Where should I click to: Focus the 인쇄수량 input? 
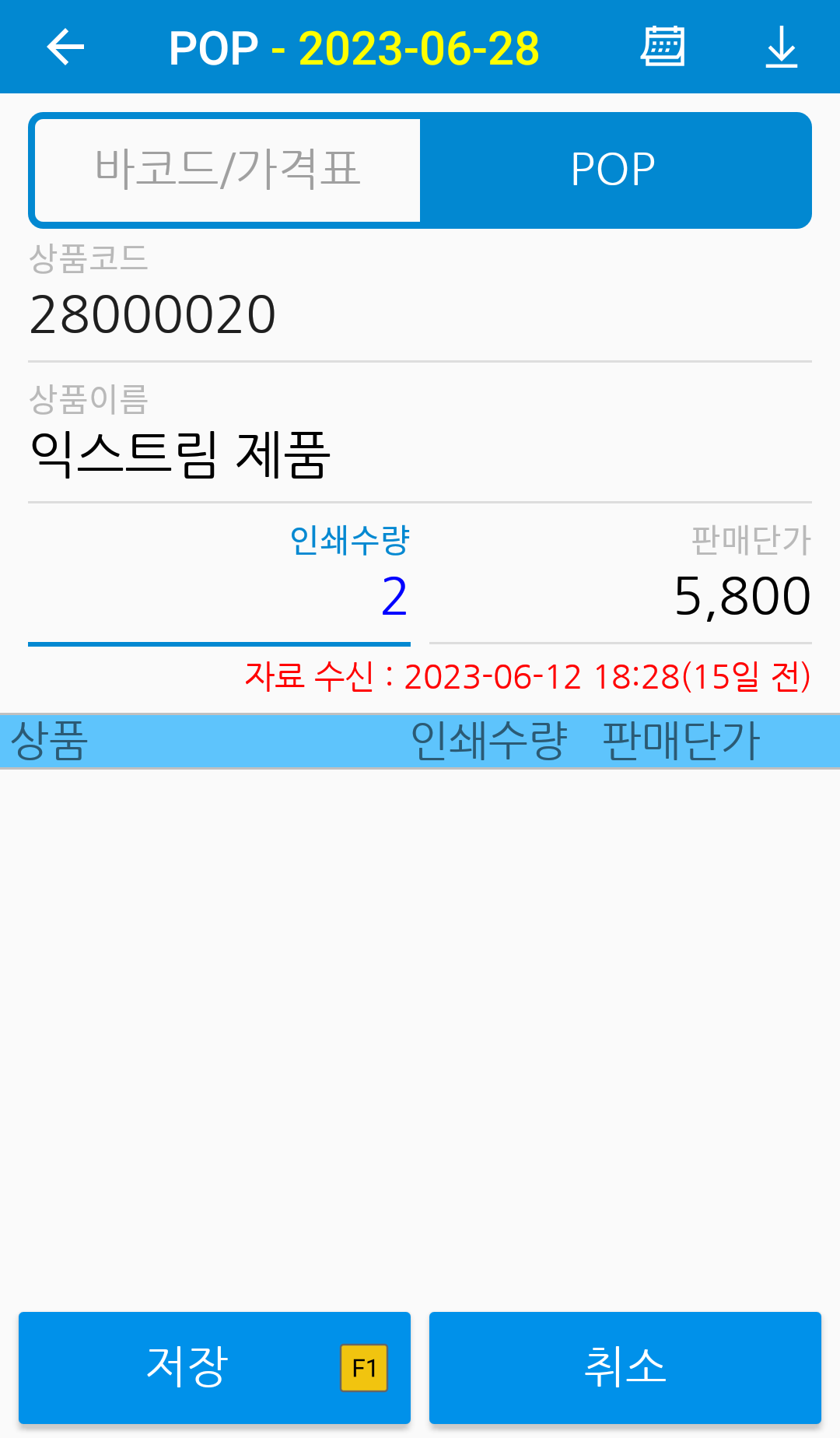(219, 597)
